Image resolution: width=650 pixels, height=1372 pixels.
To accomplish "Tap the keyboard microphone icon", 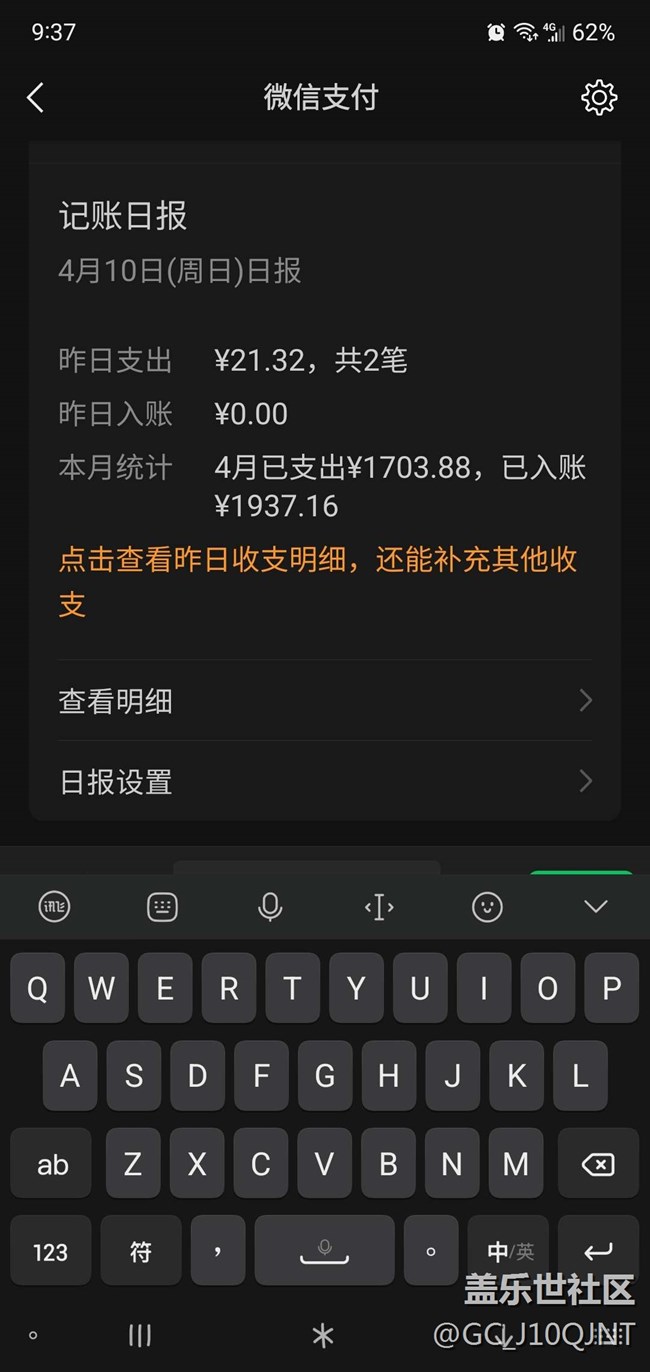I will click(270, 907).
